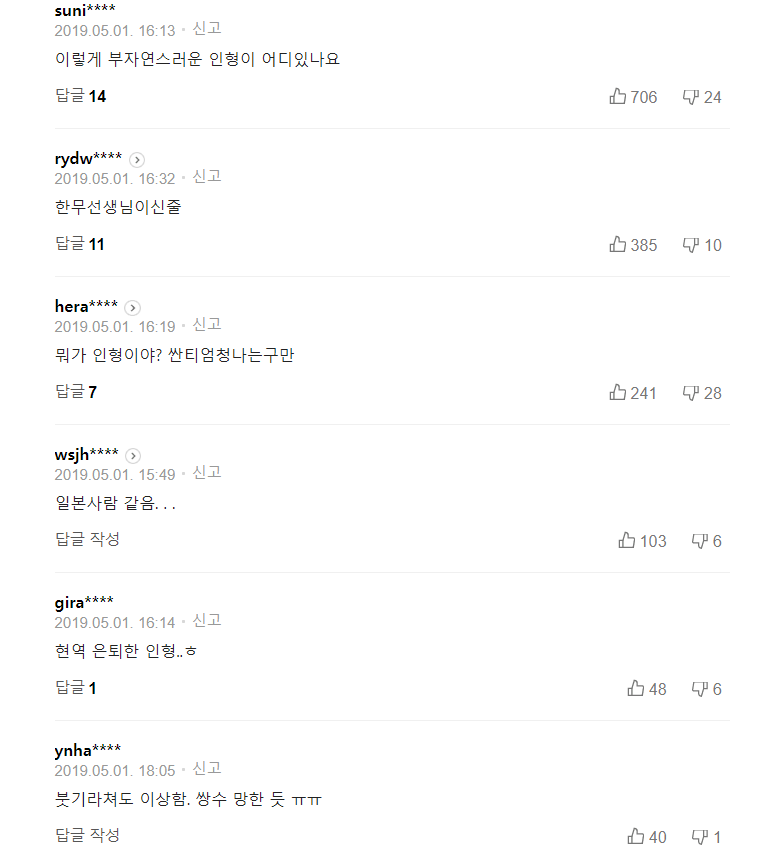Image resolution: width=779 pixels, height=855 pixels.
Task: Write a reply to ynha****'s comment
Action: coord(87,835)
